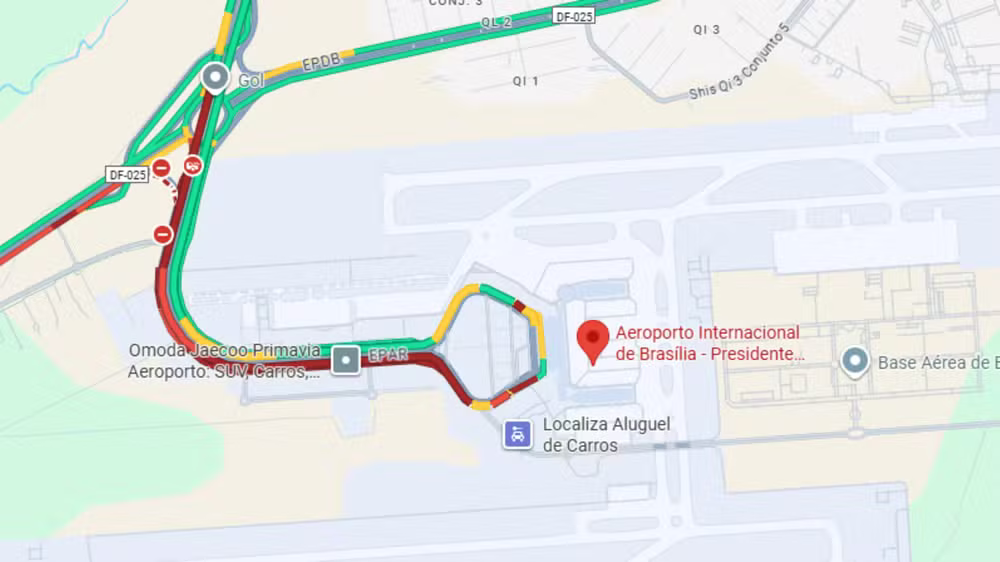Open the Omoda Jaecoo Primavia Aeroporto marker

346,360
